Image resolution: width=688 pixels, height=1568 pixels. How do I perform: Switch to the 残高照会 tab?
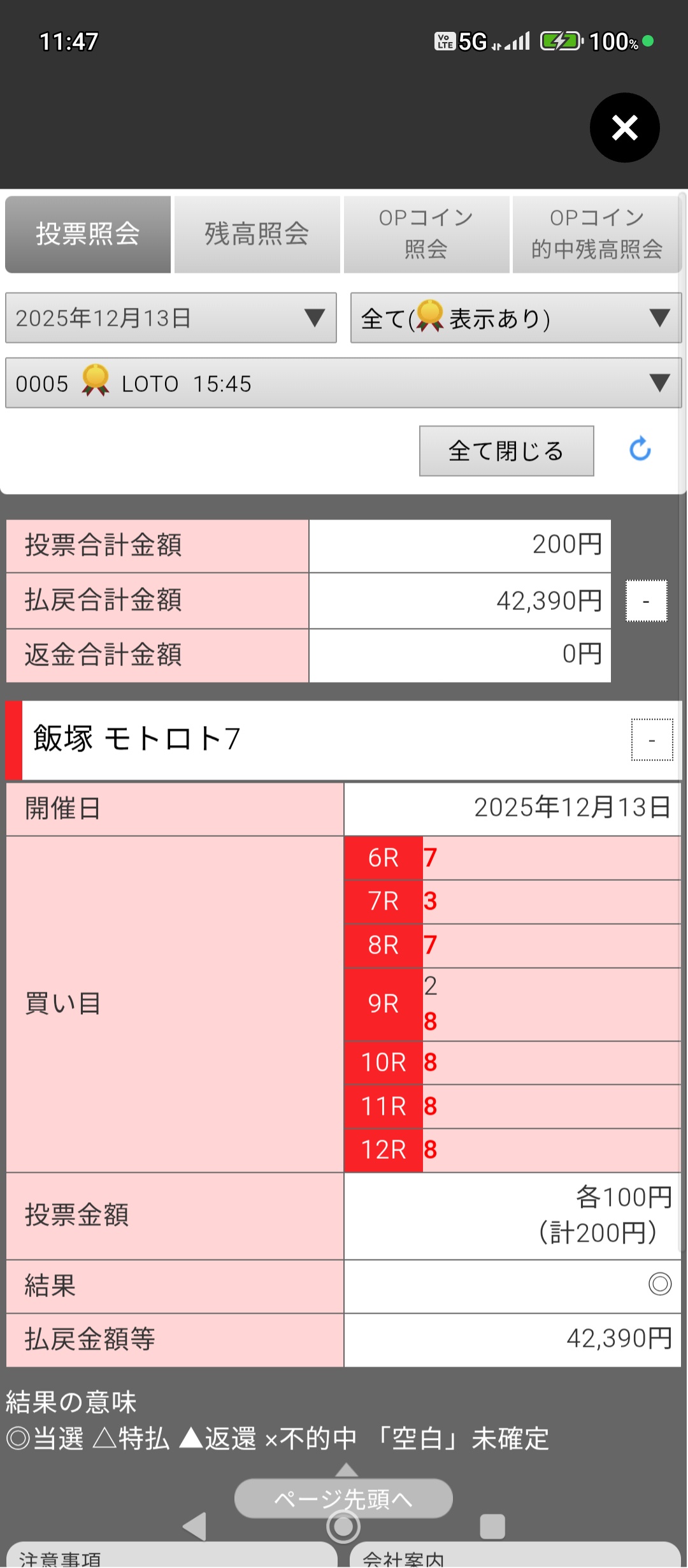[x=257, y=234]
